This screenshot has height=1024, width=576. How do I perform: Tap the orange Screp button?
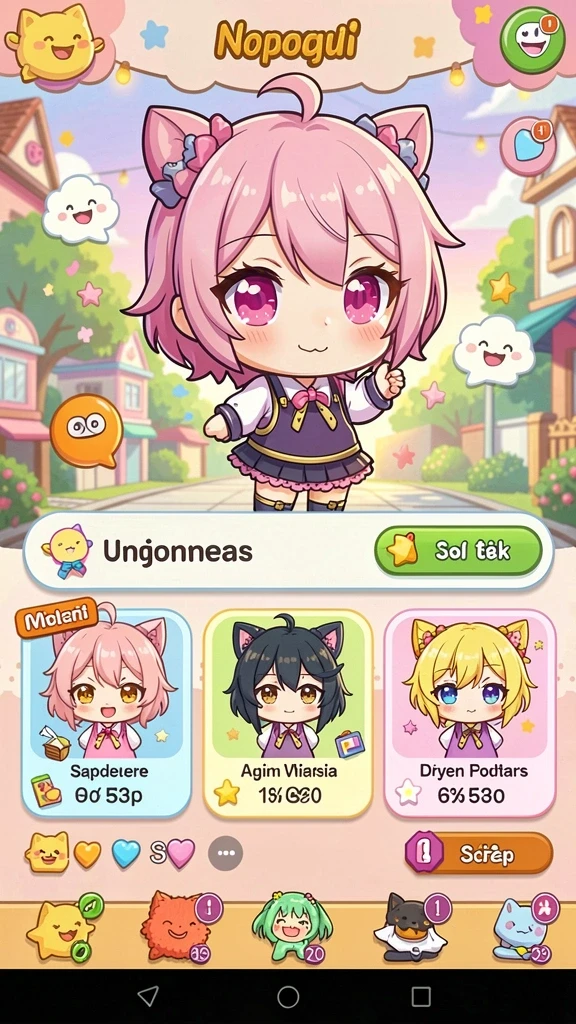[x=479, y=853]
